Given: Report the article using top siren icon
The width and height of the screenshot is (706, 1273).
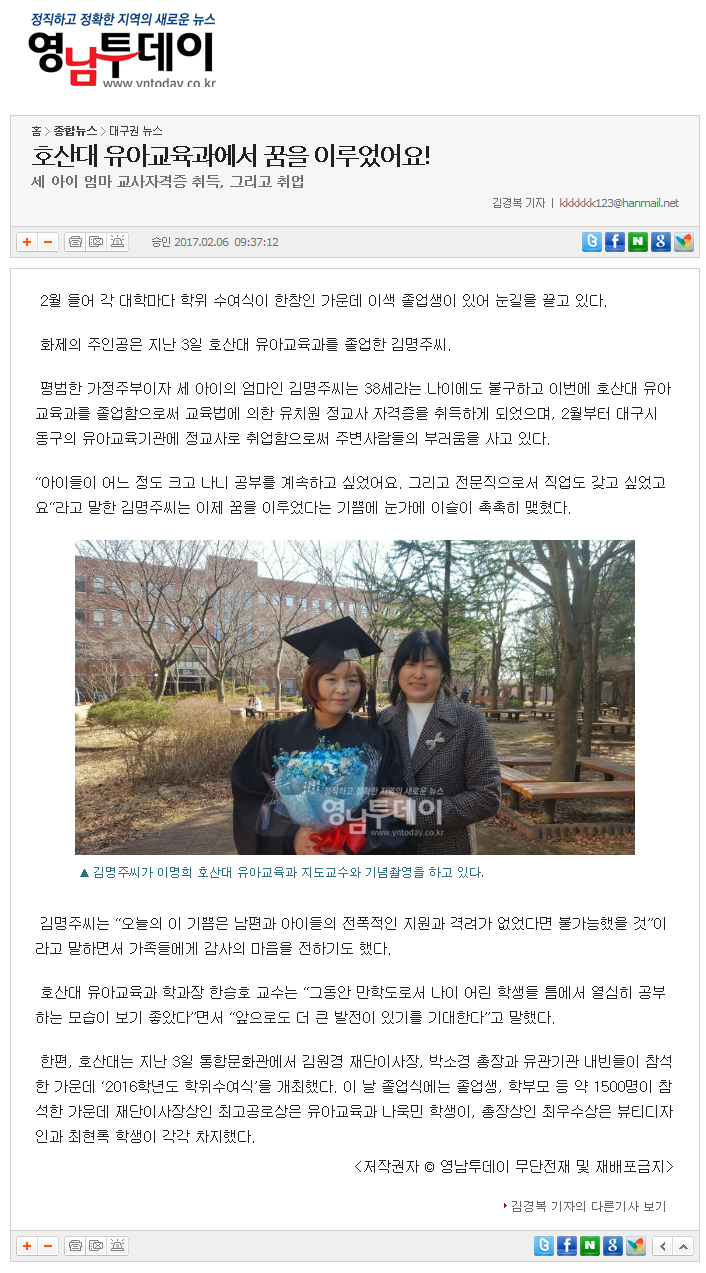Looking at the screenshot, I should (118, 242).
